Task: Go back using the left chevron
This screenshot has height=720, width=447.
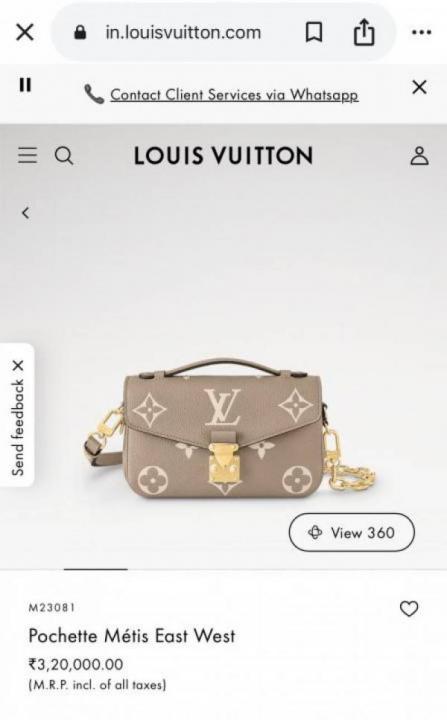Action: click(x=26, y=213)
